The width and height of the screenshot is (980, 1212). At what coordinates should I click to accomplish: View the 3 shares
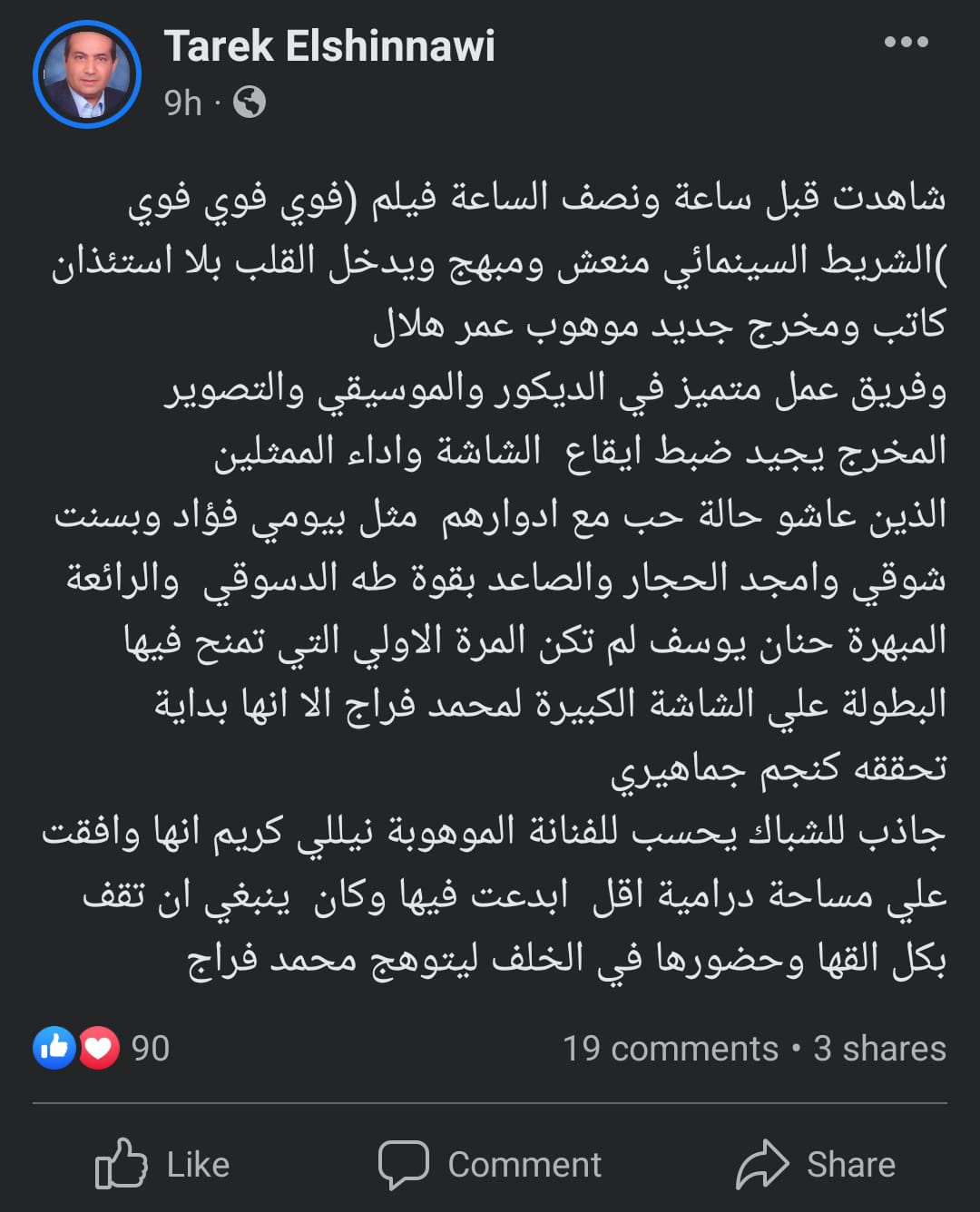point(879,1049)
